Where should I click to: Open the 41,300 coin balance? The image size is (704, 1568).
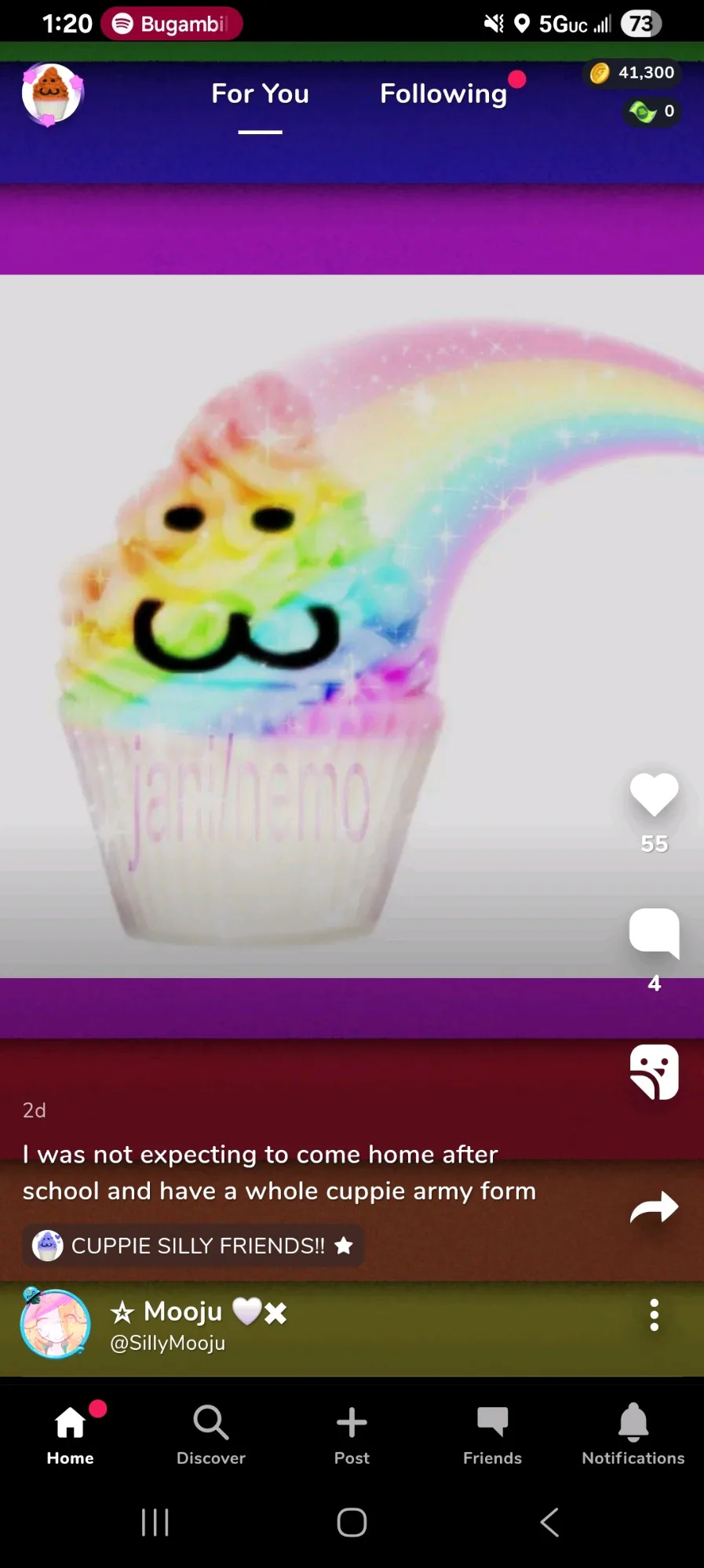(x=633, y=73)
